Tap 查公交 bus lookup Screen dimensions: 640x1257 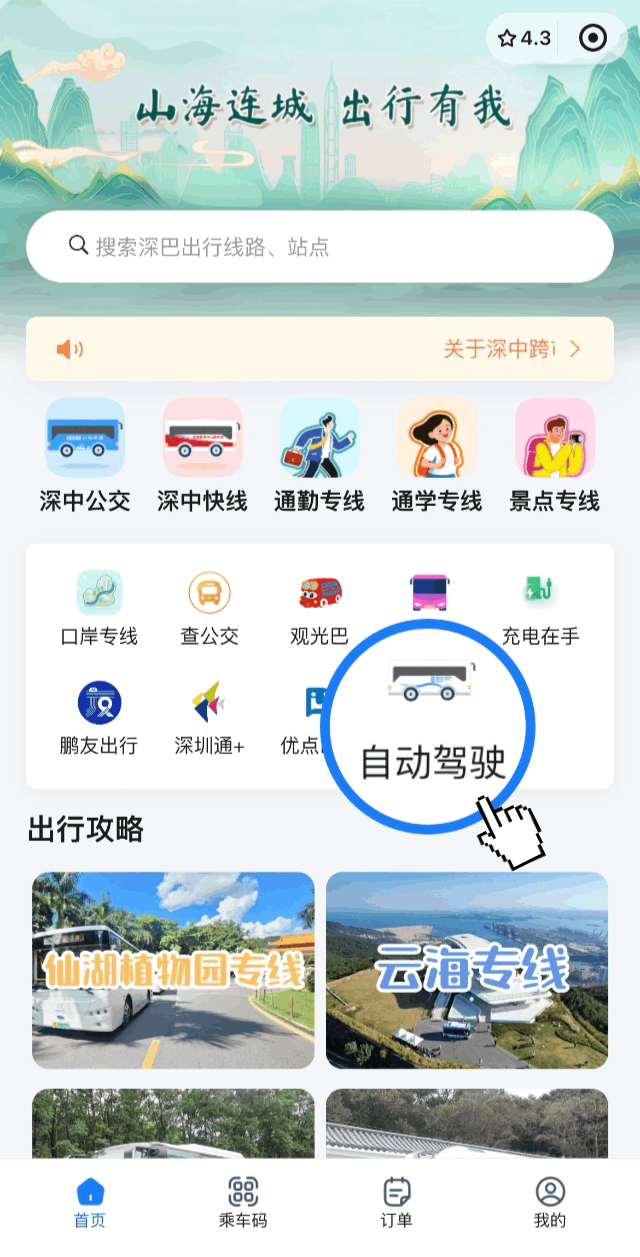[209, 607]
